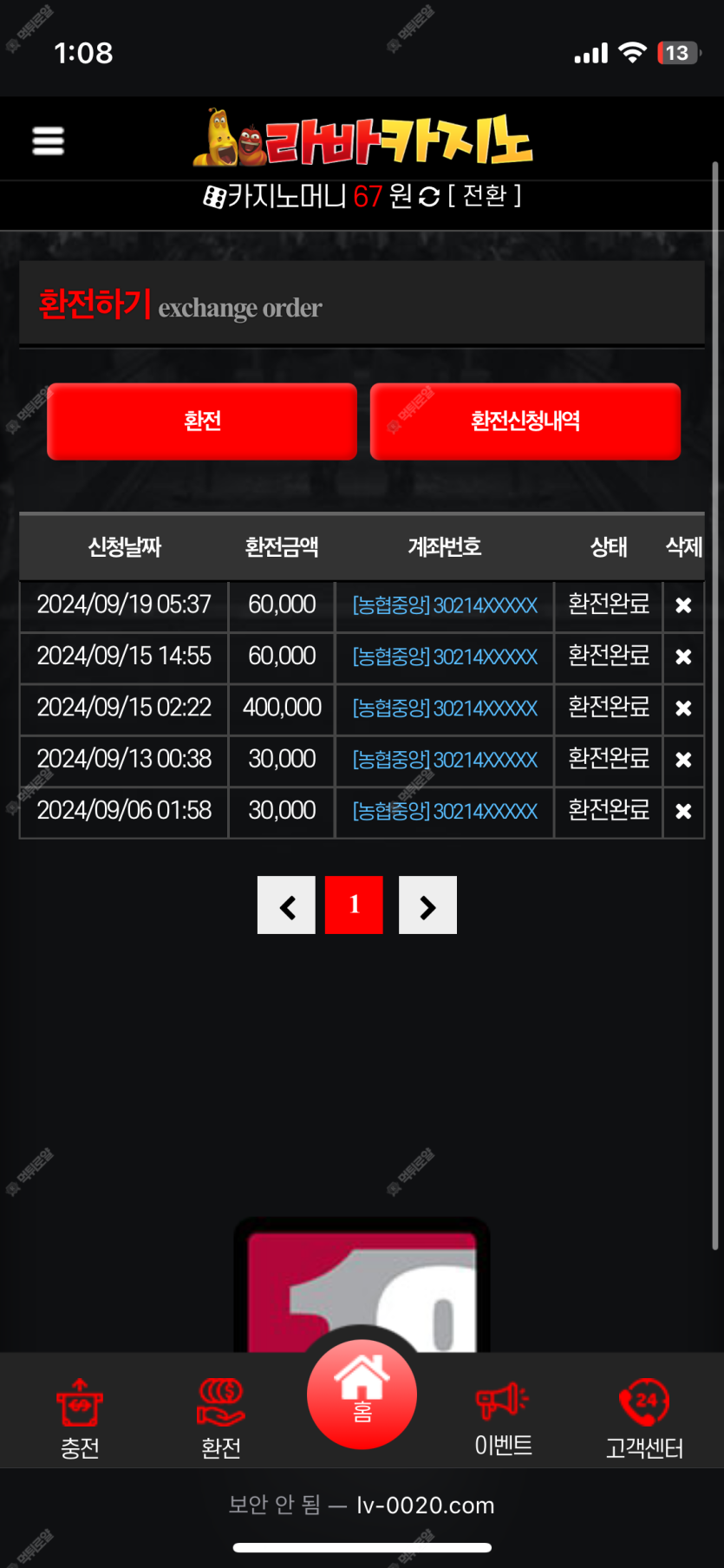Screen dimensions: 724x1568
Task: Open 환전신청내역 history button
Action: [x=525, y=421]
